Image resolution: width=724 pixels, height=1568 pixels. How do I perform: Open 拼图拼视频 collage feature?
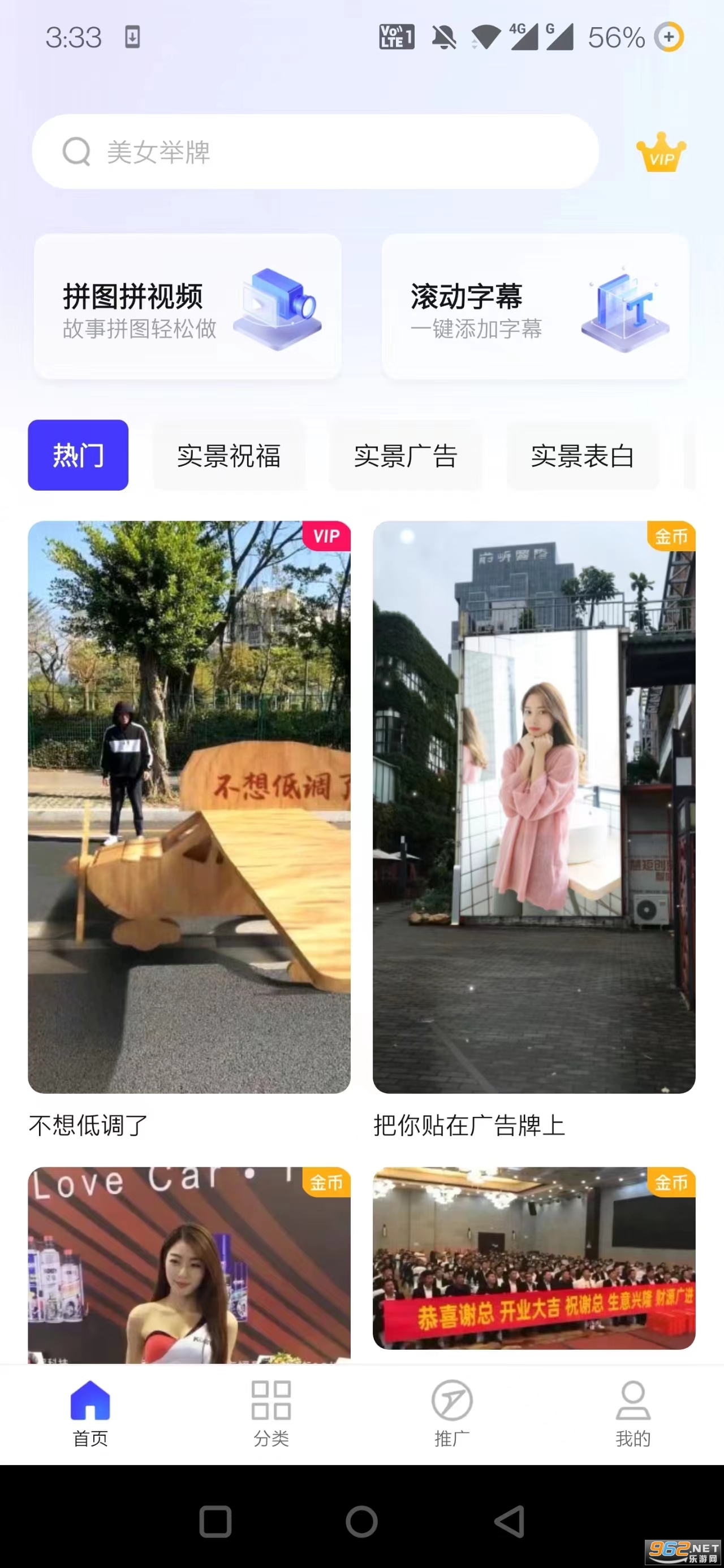tap(188, 307)
